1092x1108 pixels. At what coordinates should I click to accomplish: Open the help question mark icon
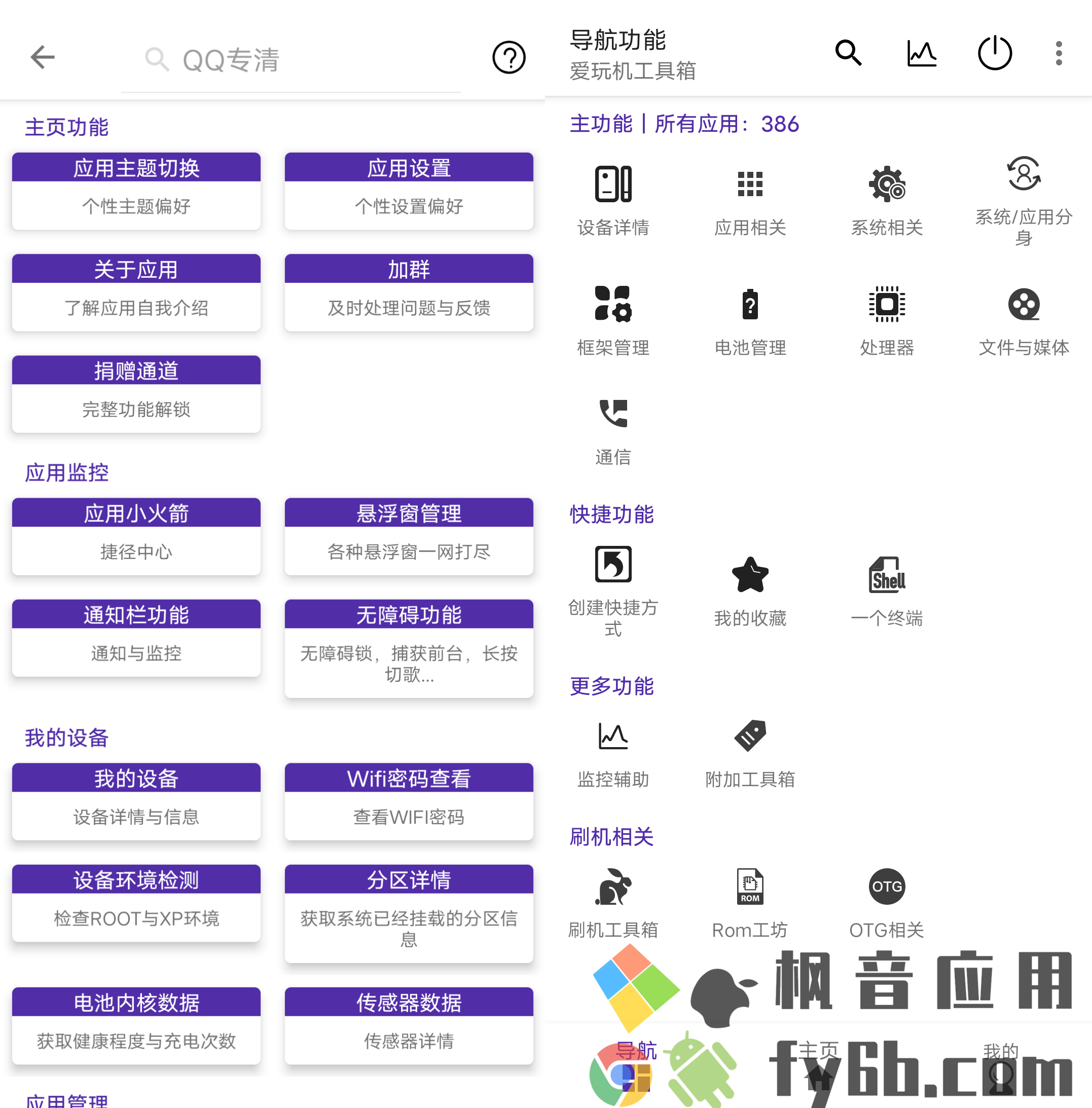(508, 57)
